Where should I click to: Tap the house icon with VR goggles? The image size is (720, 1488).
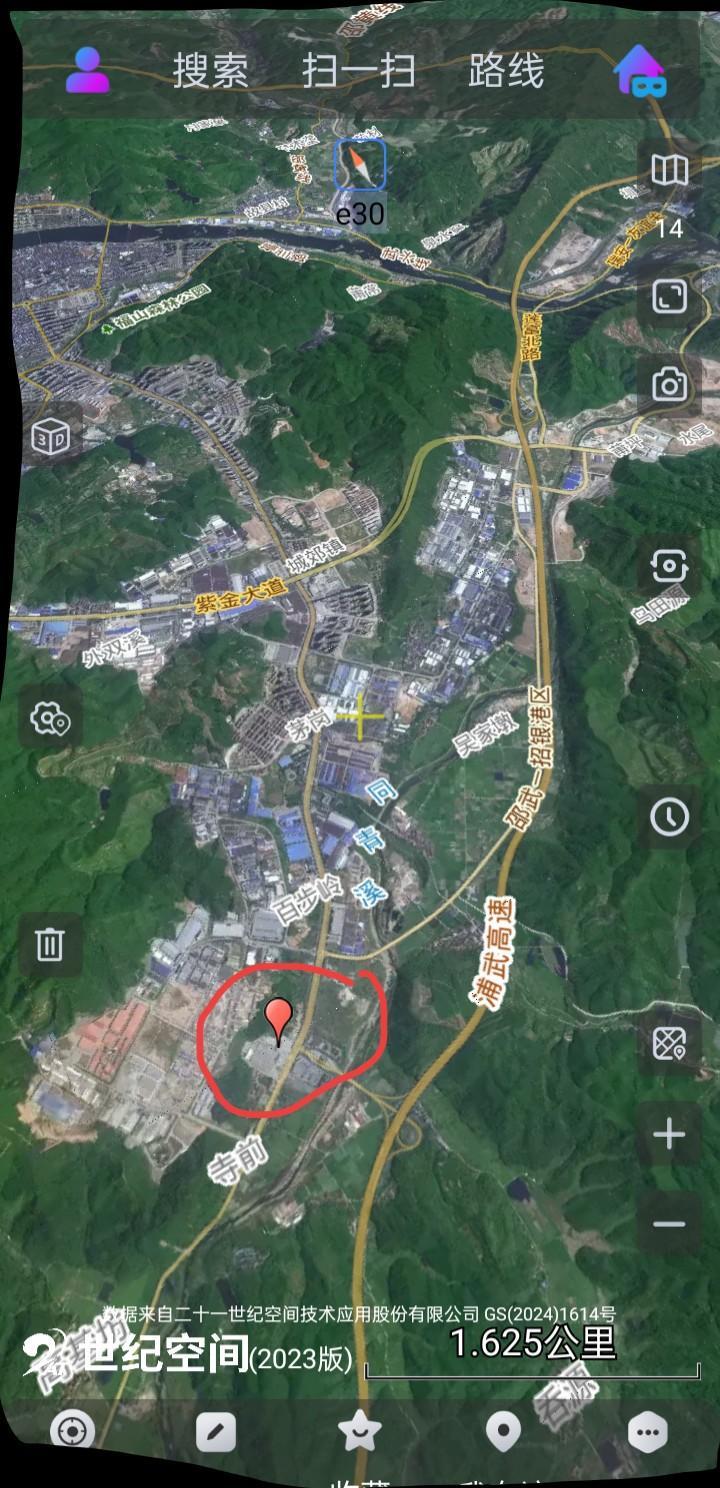[x=642, y=70]
